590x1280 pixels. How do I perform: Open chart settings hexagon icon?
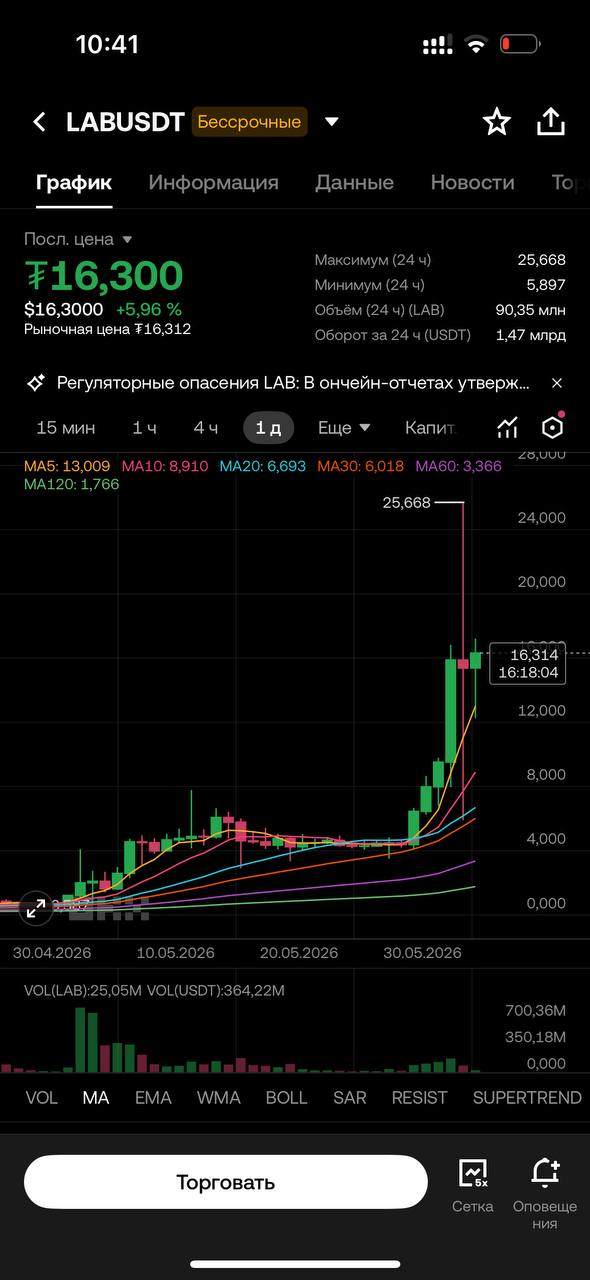(x=553, y=427)
